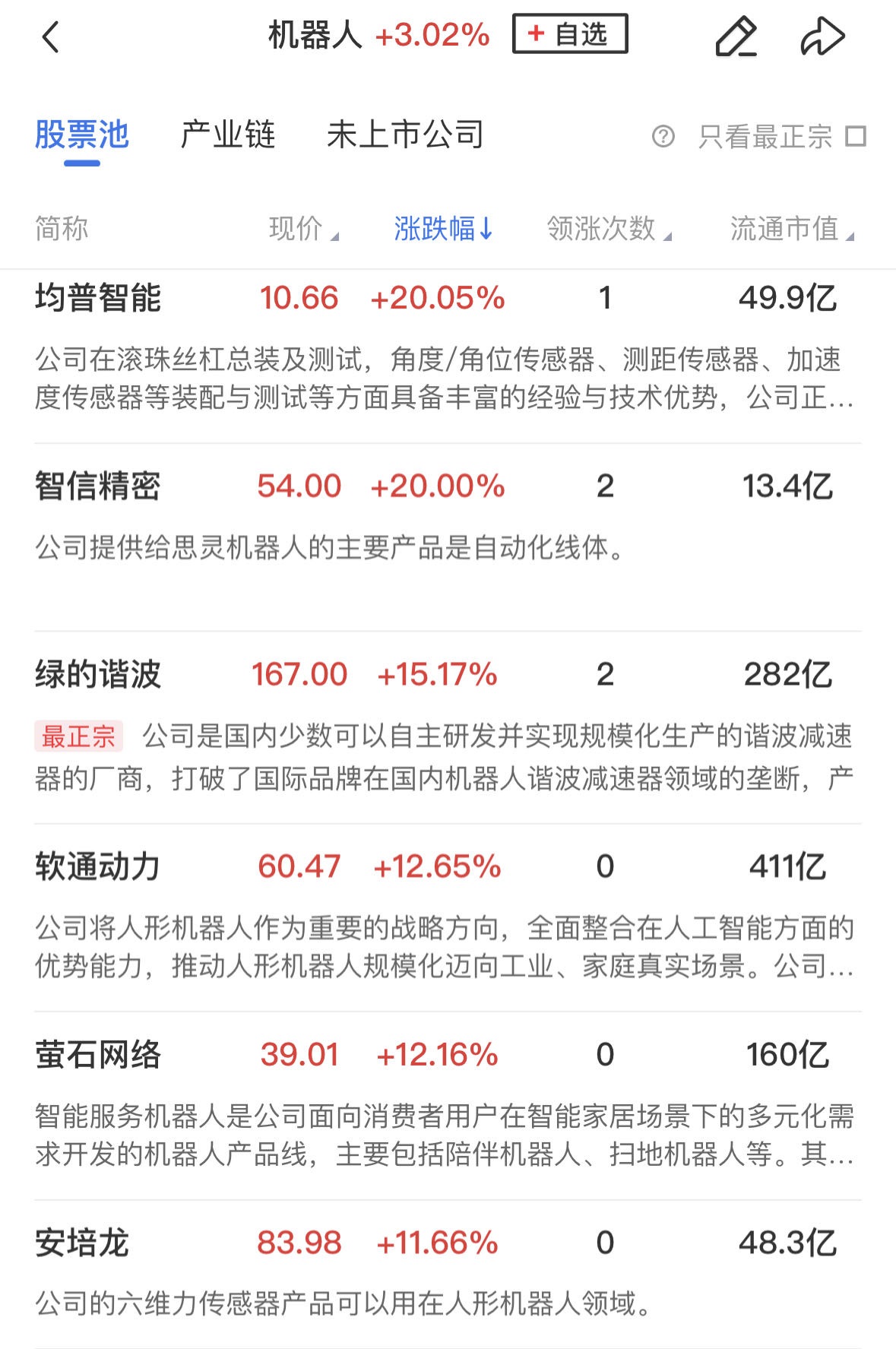Add 机器人 to 自选 watchlist
This screenshot has height=1349, width=896.
pos(570,34)
